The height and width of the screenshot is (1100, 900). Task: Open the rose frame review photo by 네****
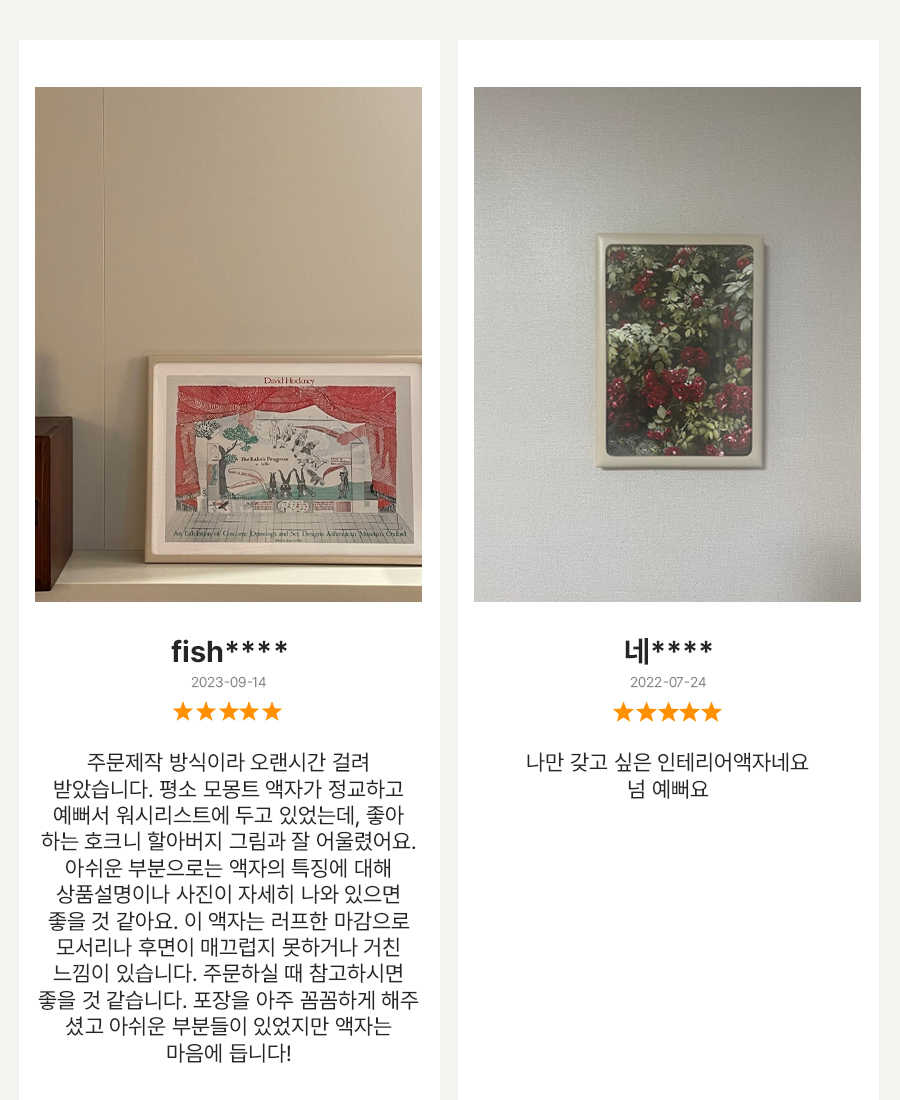coord(667,344)
